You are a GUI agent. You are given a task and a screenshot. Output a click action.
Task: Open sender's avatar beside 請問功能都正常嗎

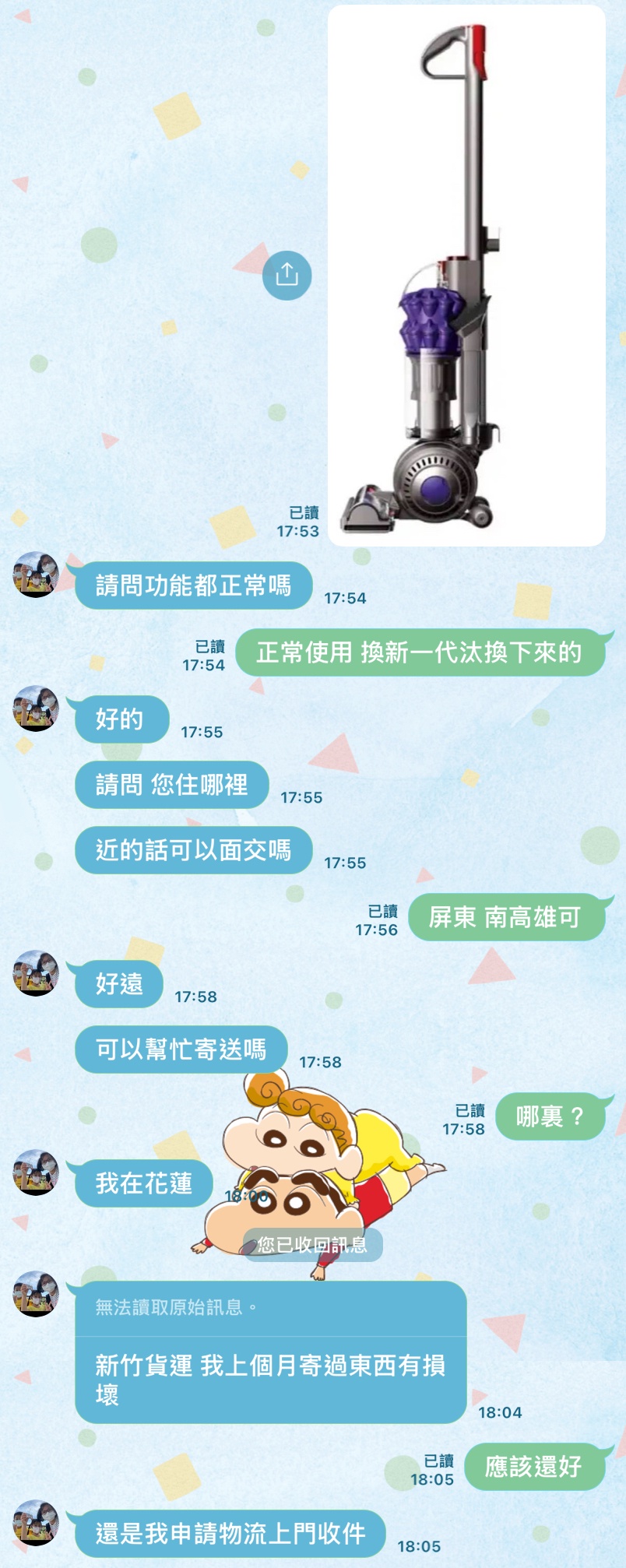pyautogui.click(x=36, y=575)
